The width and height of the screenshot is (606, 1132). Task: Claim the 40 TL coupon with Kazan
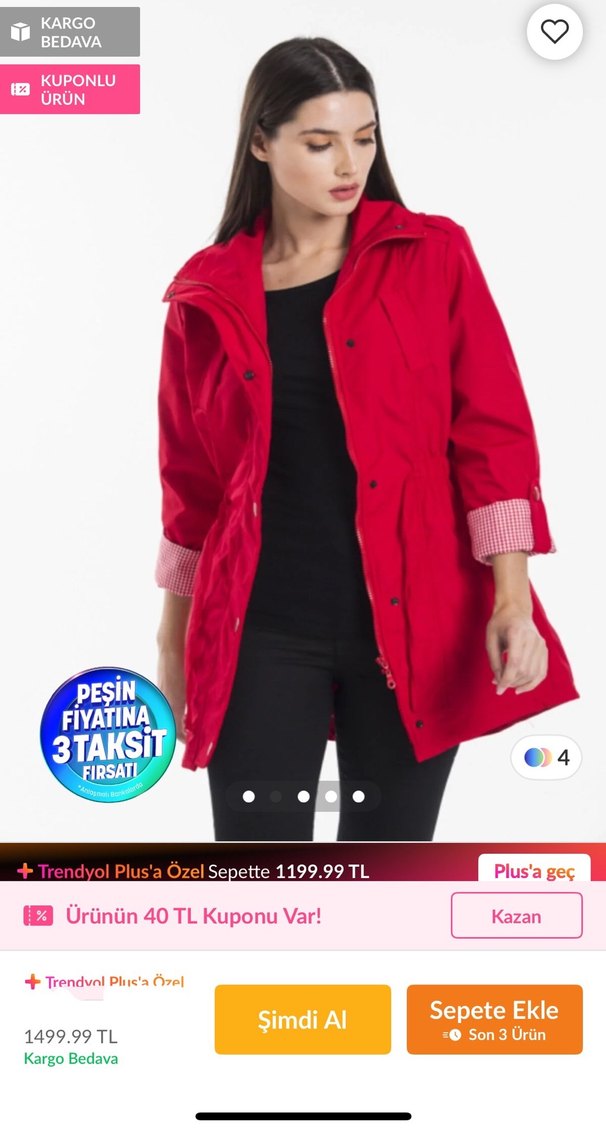[x=516, y=916]
